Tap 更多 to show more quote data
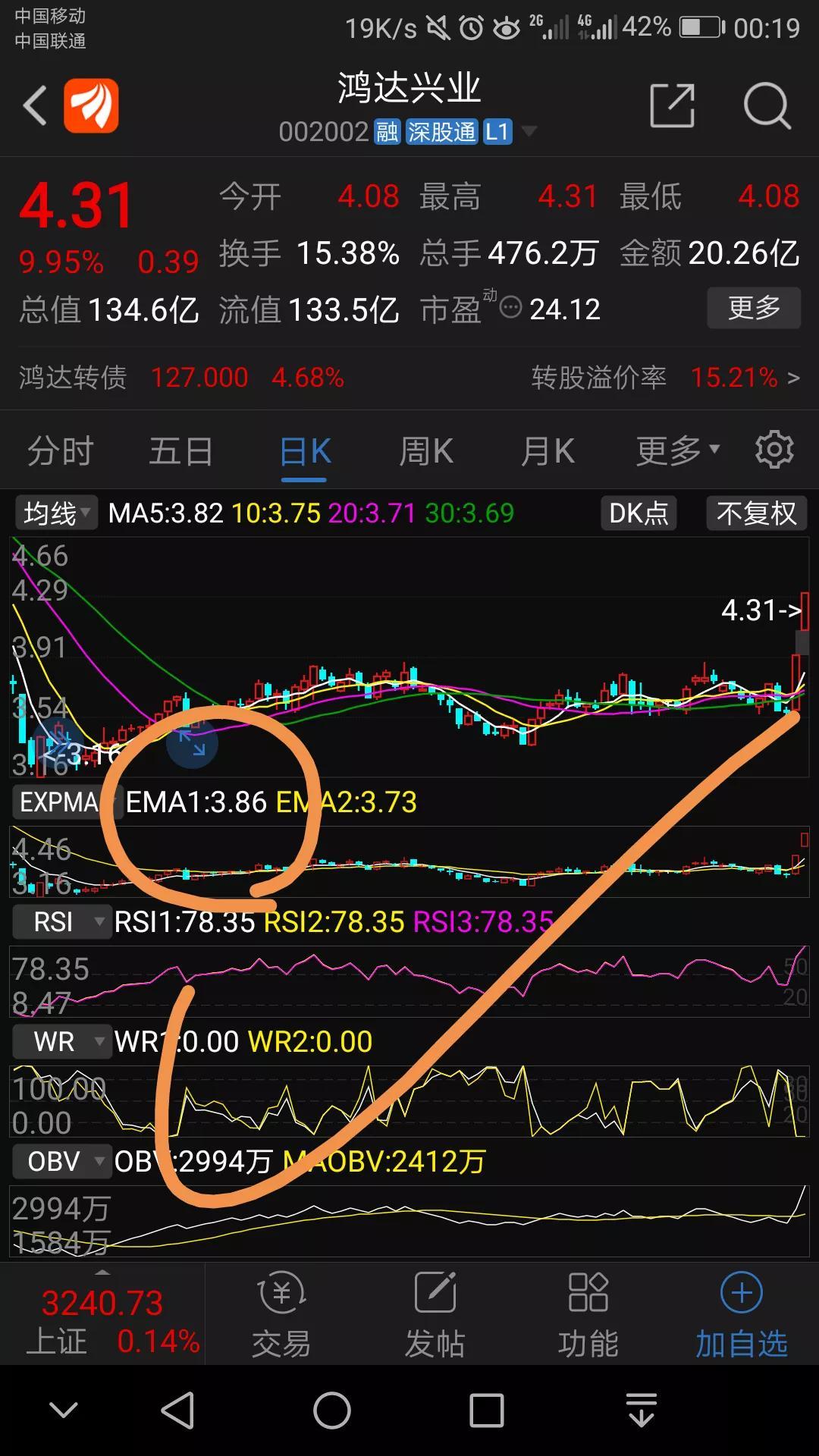The width and height of the screenshot is (819, 1456). pos(754,308)
